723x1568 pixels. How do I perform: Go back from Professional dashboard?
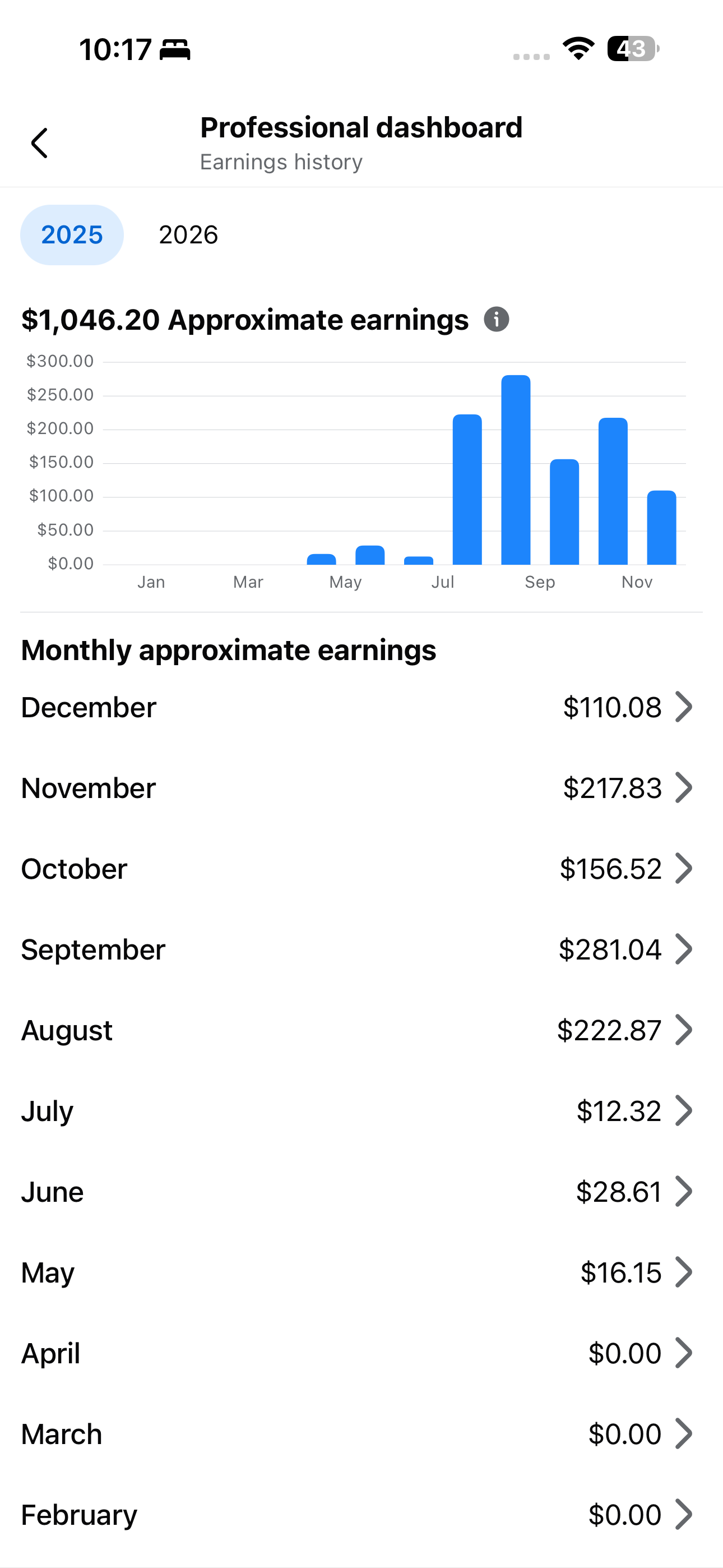pyautogui.click(x=40, y=143)
